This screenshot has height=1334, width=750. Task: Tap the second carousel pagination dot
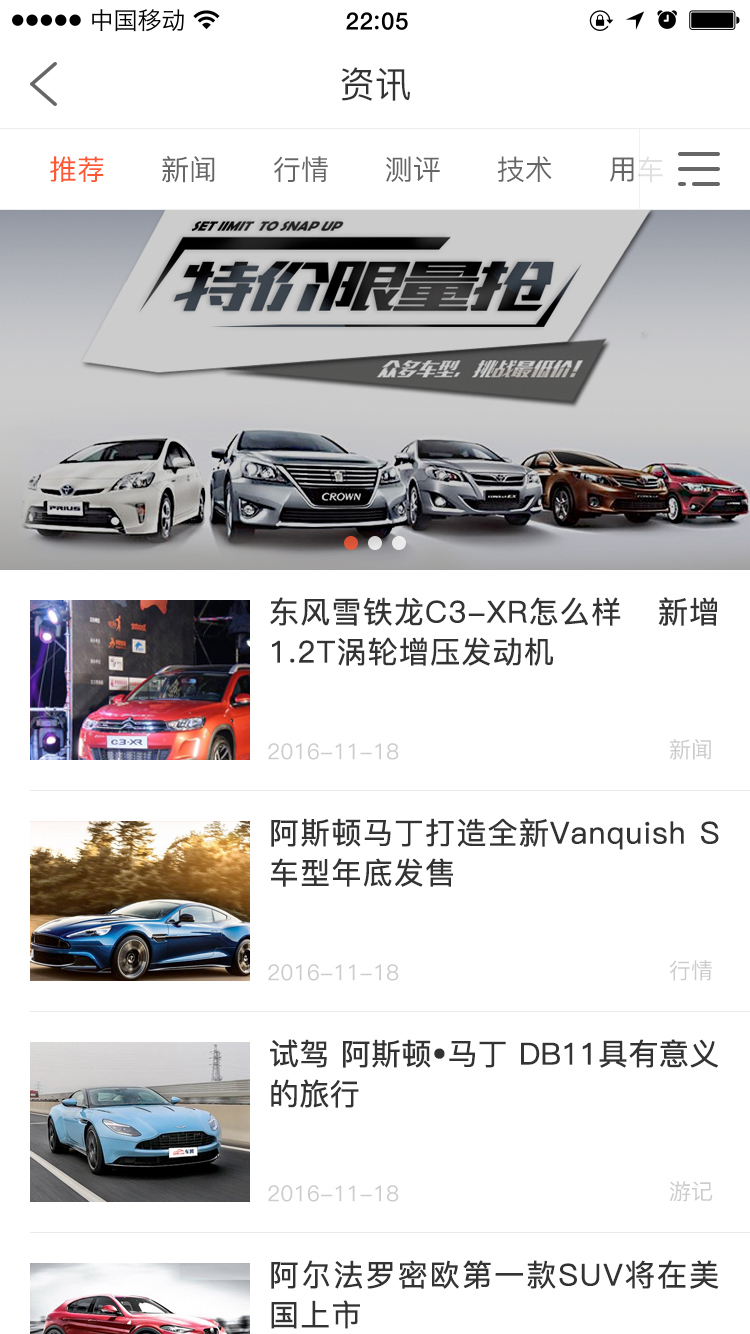(375, 543)
